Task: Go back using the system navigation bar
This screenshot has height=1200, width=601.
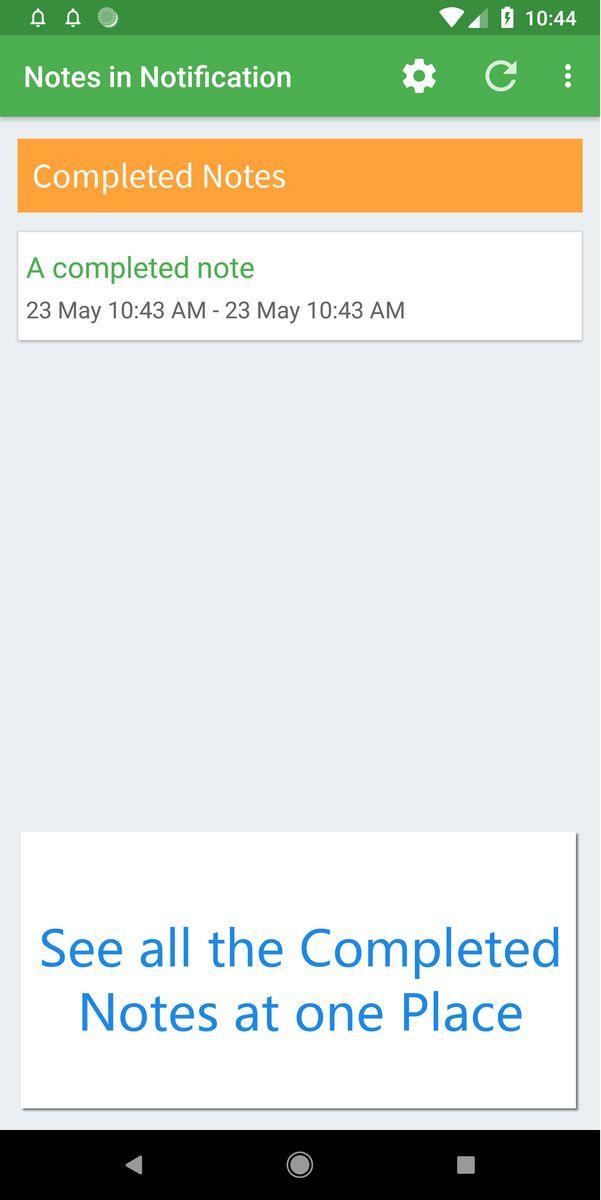Action: tap(134, 1164)
